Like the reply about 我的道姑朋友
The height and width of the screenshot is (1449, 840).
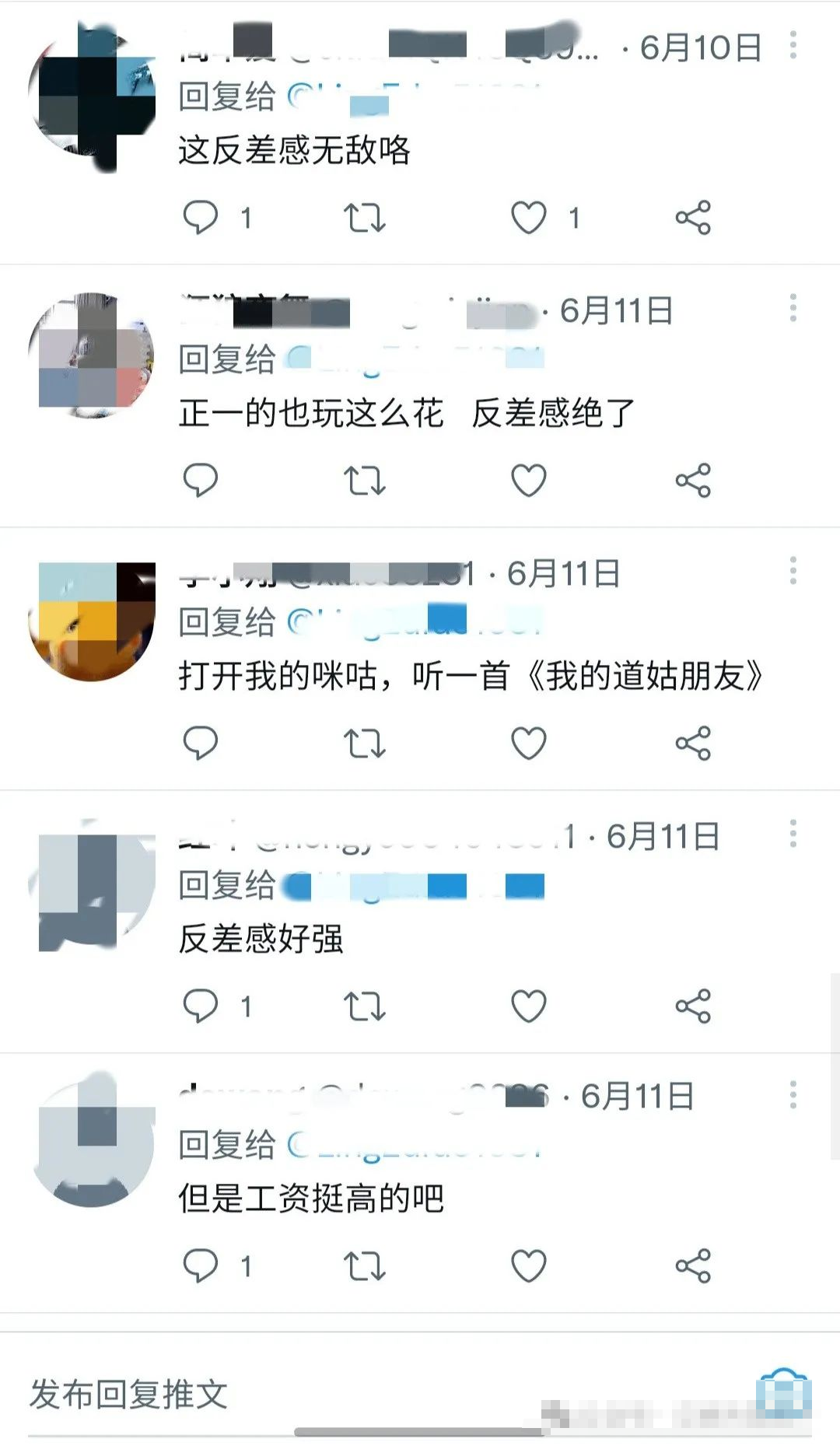[x=529, y=743]
